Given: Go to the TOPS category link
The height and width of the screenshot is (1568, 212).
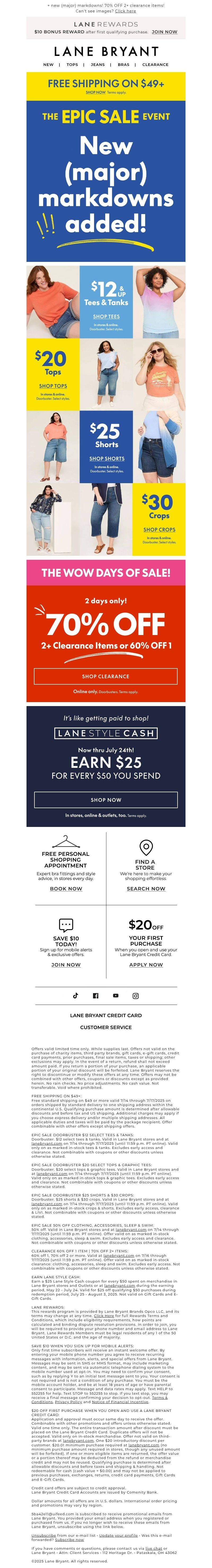Looking at the screenshot, I should 72,64.
